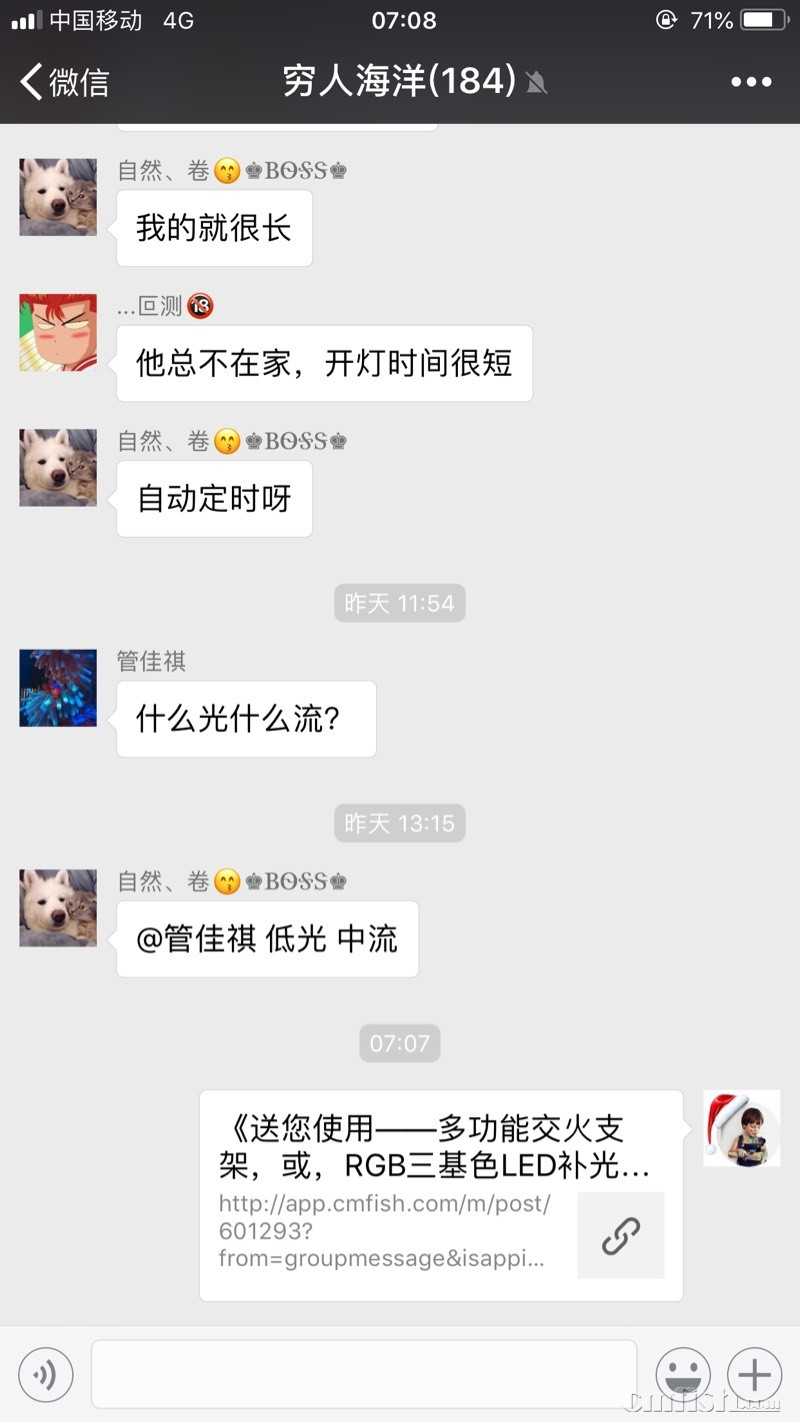This screenshot has width=800, height=1423.
Task: Go back to the 微信 chat list
Action: click(x=65, y=82)
